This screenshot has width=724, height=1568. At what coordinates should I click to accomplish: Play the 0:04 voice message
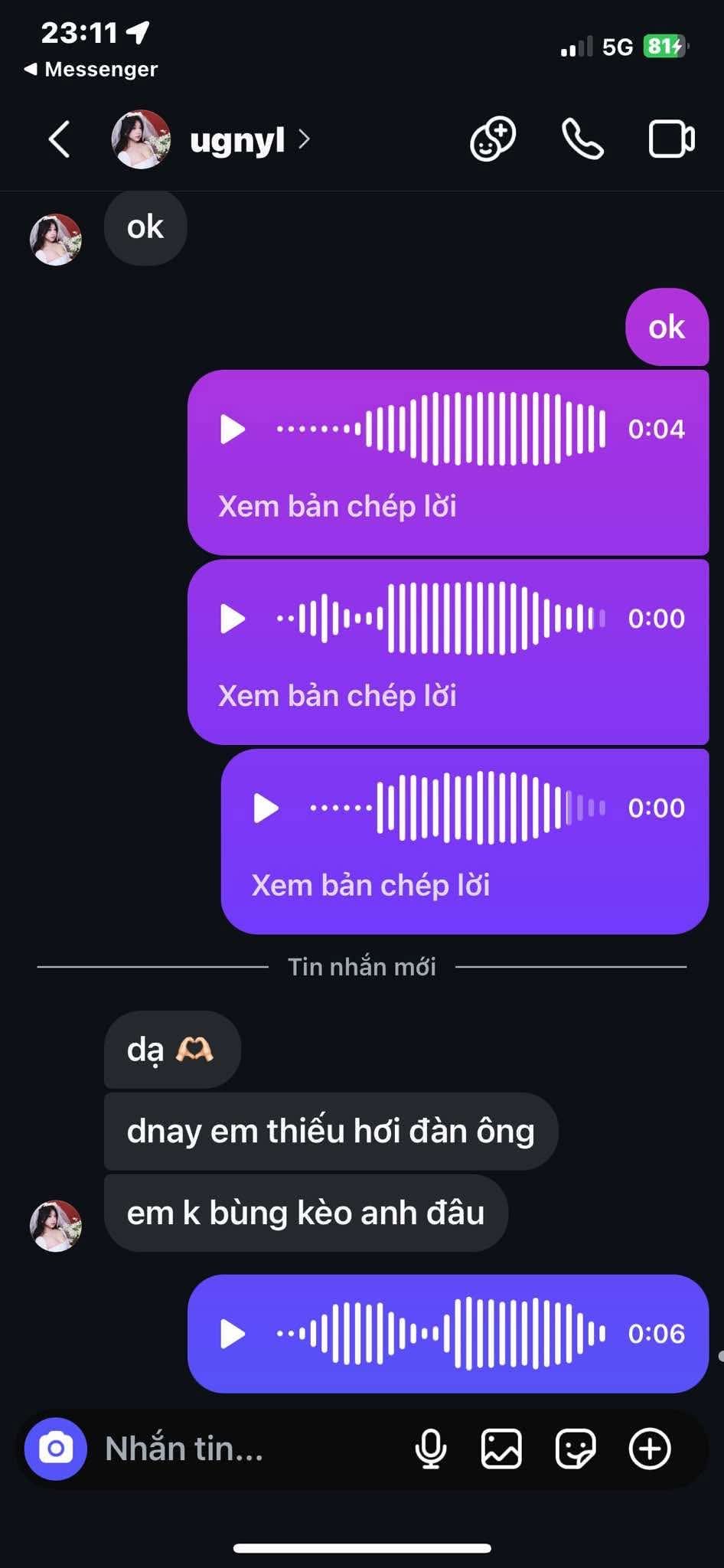[233, 429]
